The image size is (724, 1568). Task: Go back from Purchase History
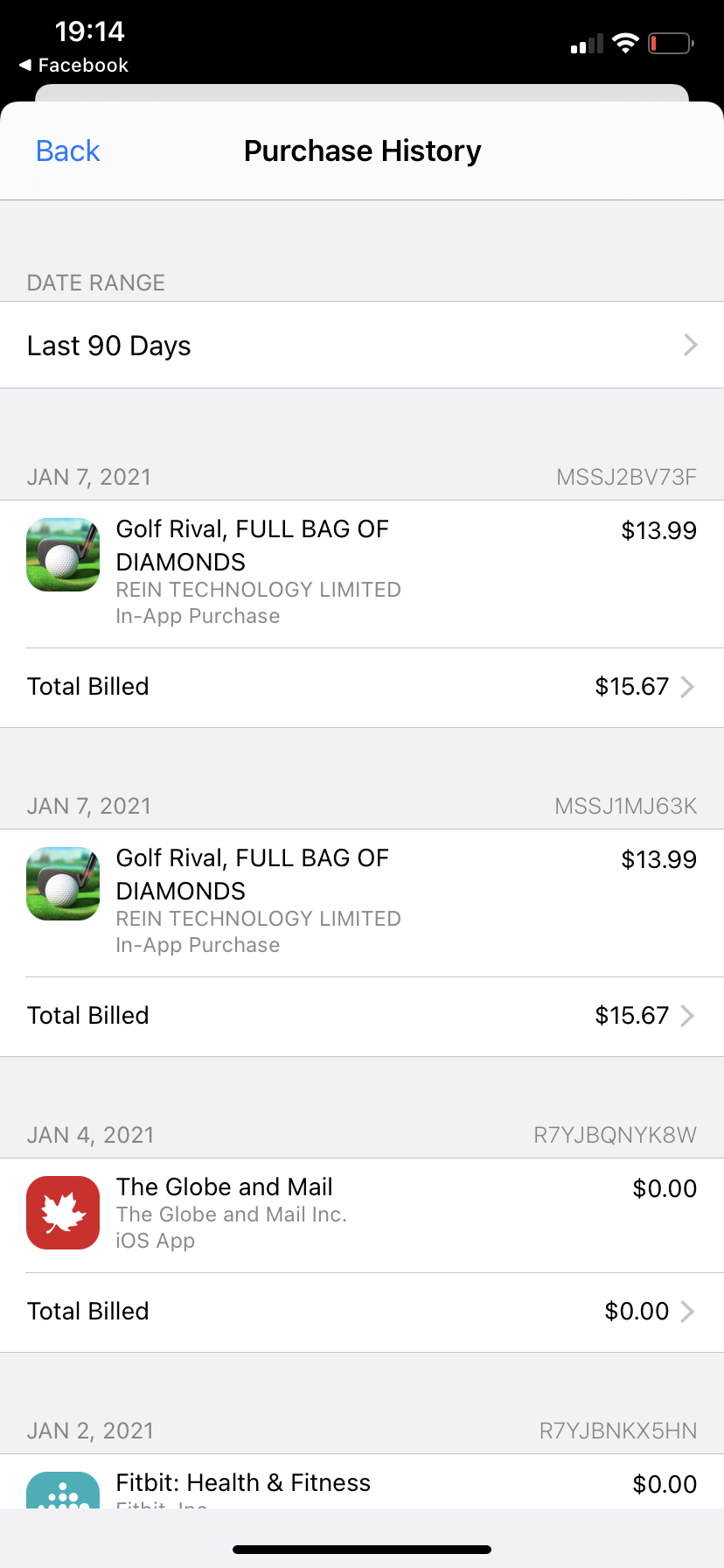[x=68, y=151]
